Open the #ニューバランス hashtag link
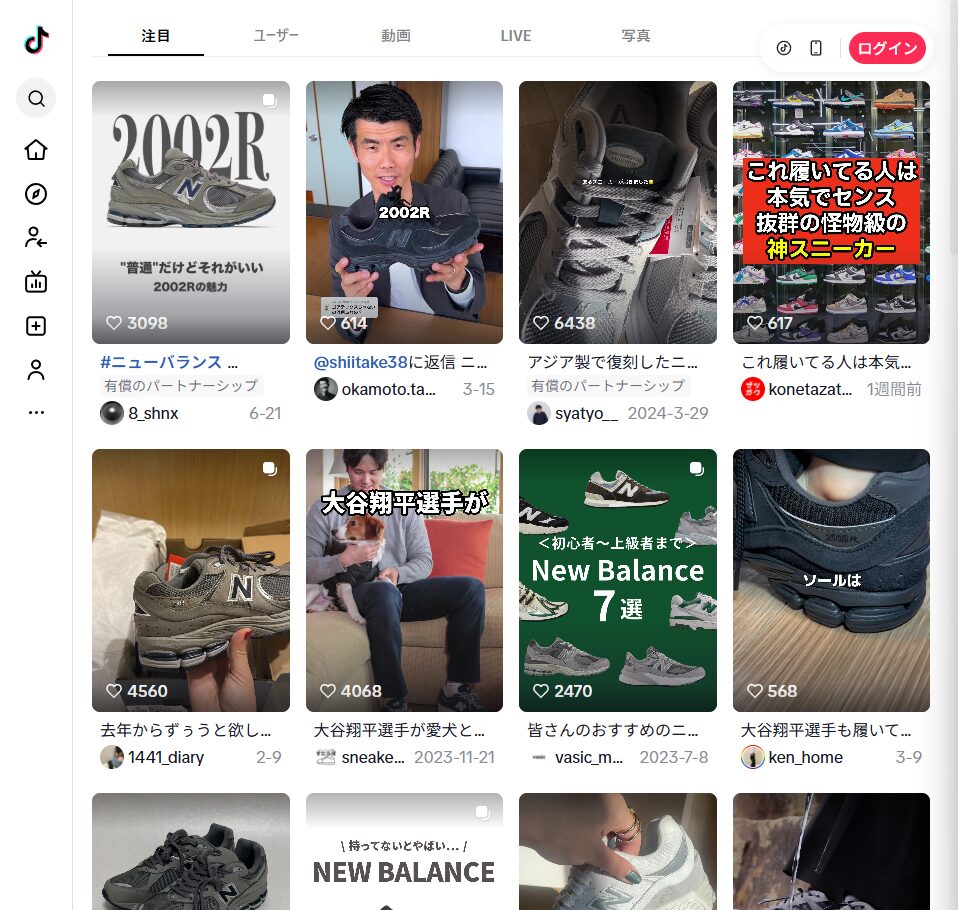 160,362
